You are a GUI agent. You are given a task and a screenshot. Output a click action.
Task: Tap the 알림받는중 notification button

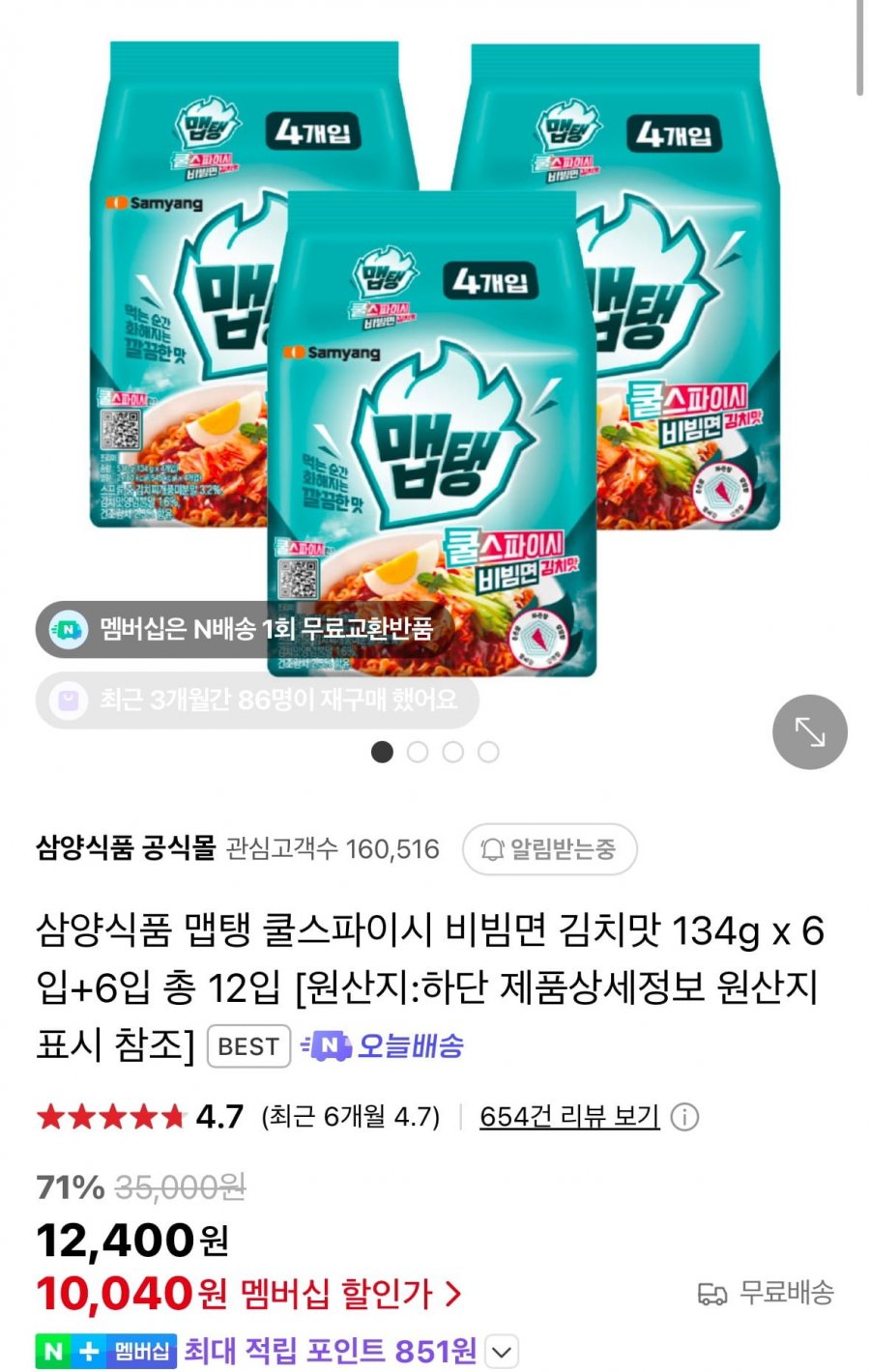tap(549, 849)
